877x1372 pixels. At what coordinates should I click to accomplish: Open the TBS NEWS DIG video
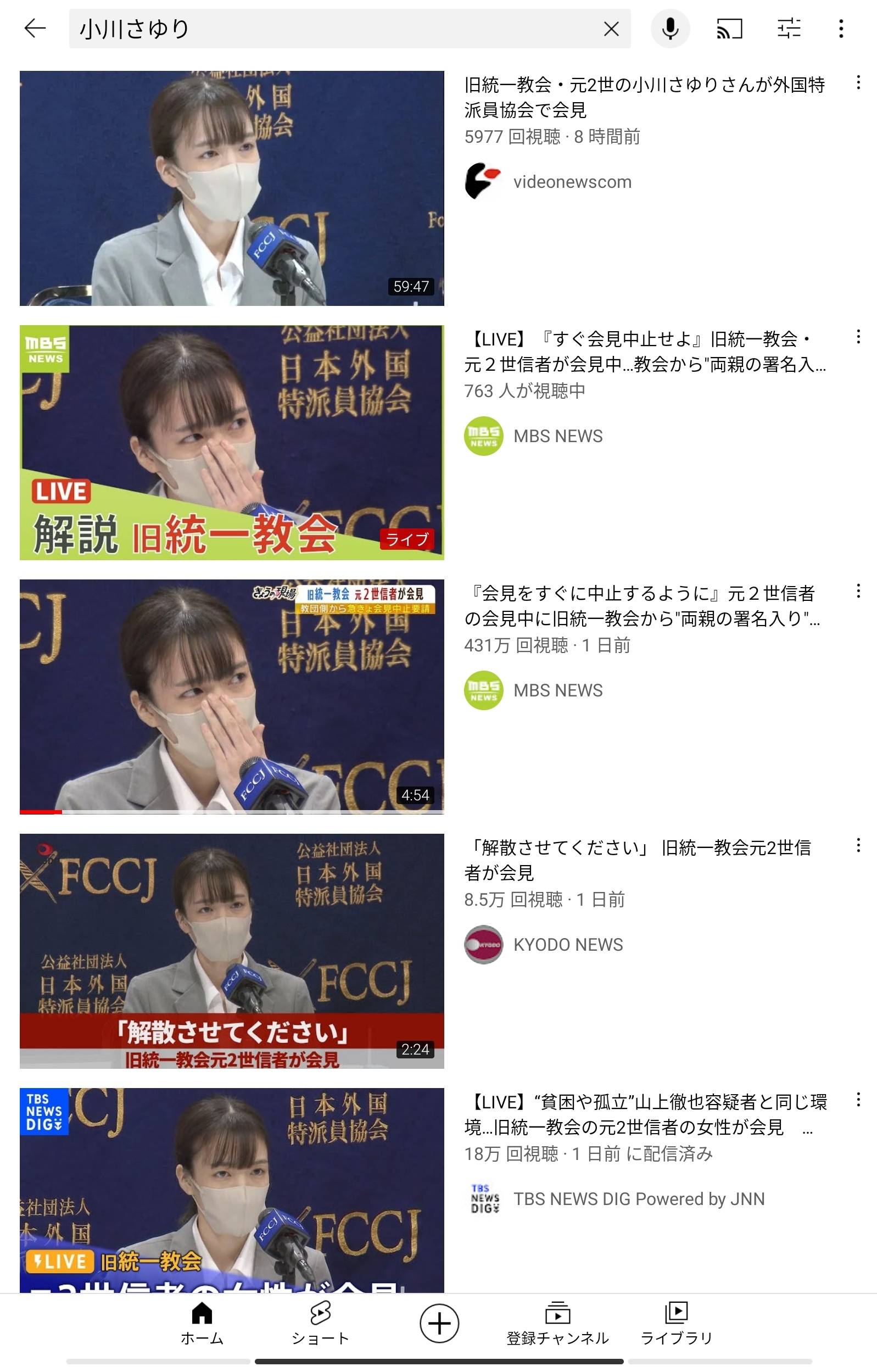pos(232,1191)
